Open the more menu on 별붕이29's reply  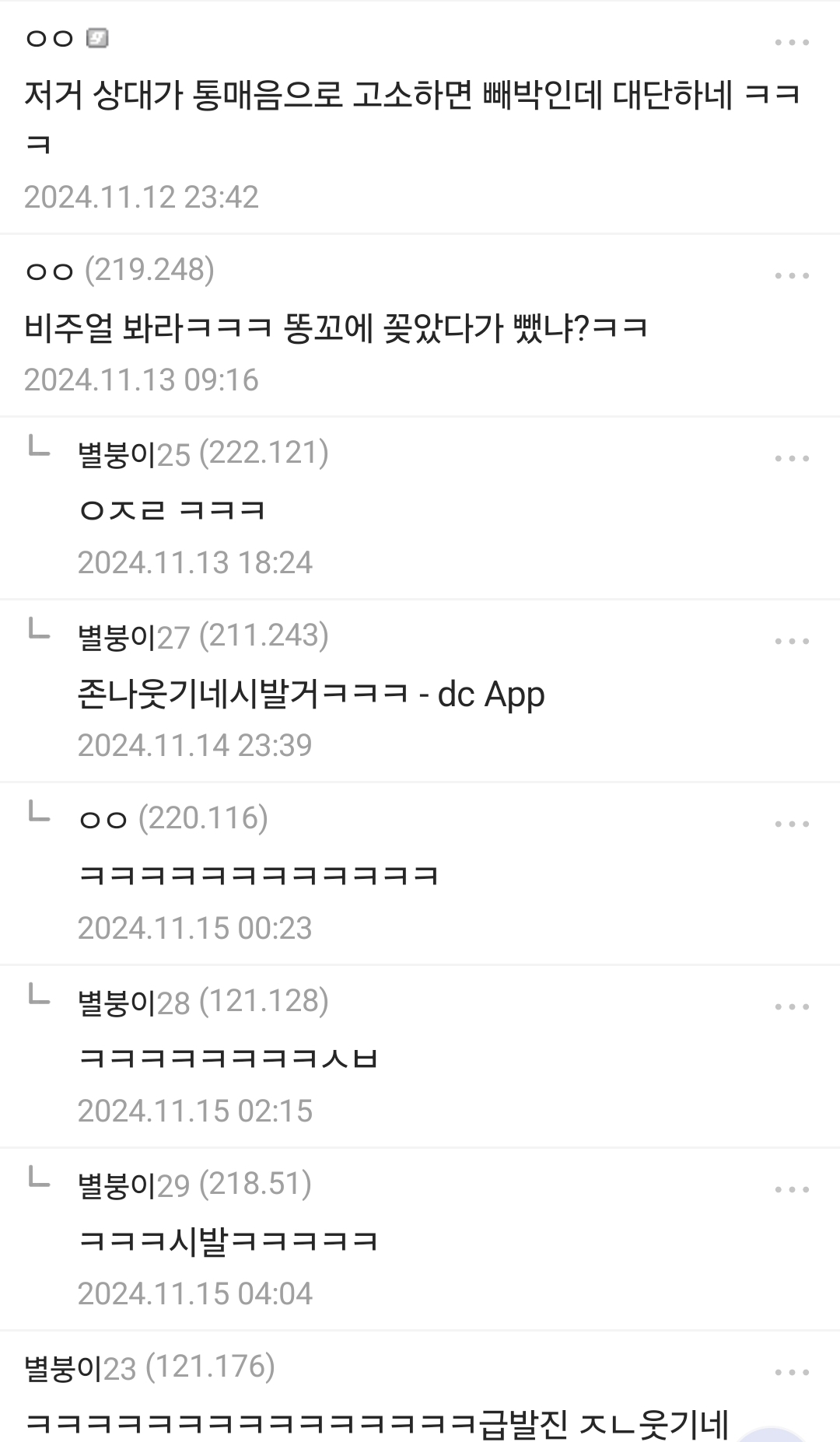(x=792, y=1189)
